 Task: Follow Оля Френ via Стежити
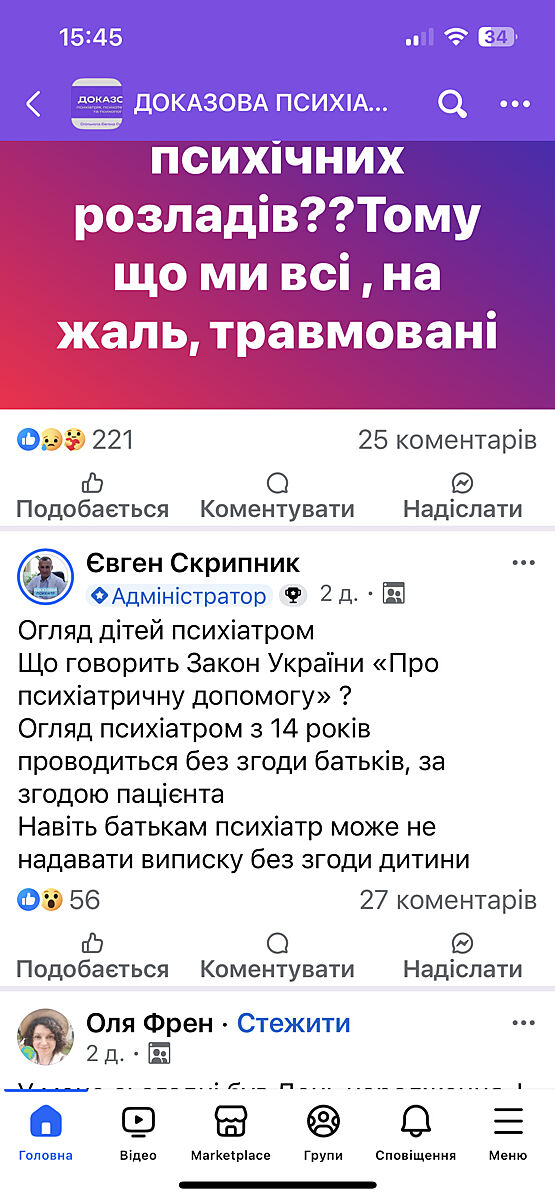click(294, 1023)
